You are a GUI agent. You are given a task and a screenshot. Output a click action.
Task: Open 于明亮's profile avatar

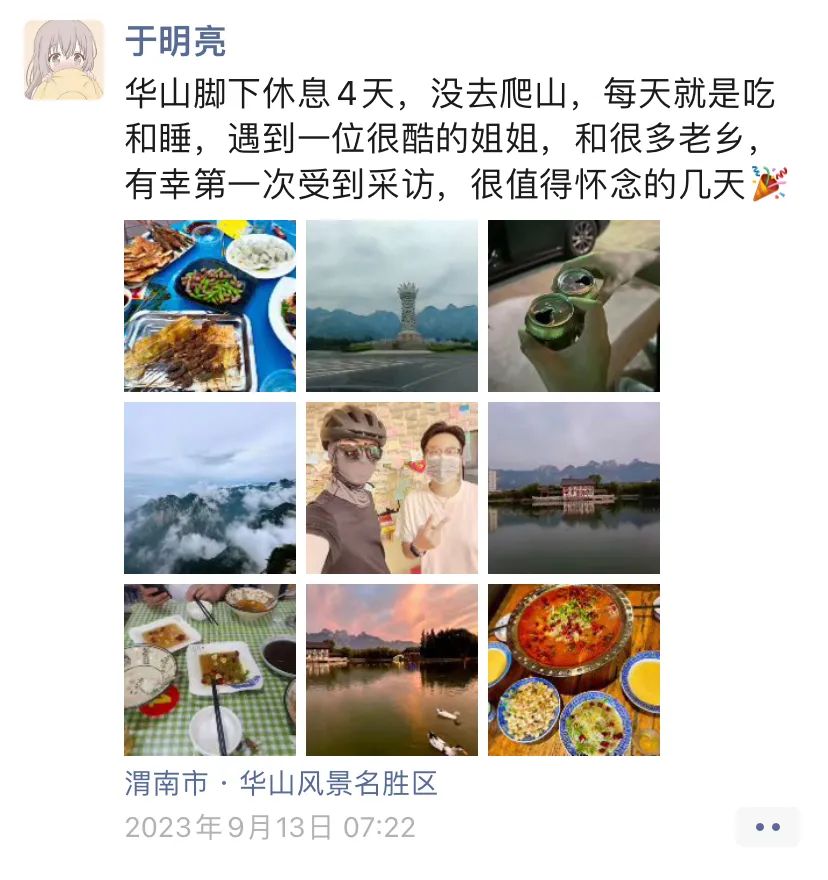(x=64, y=60)
